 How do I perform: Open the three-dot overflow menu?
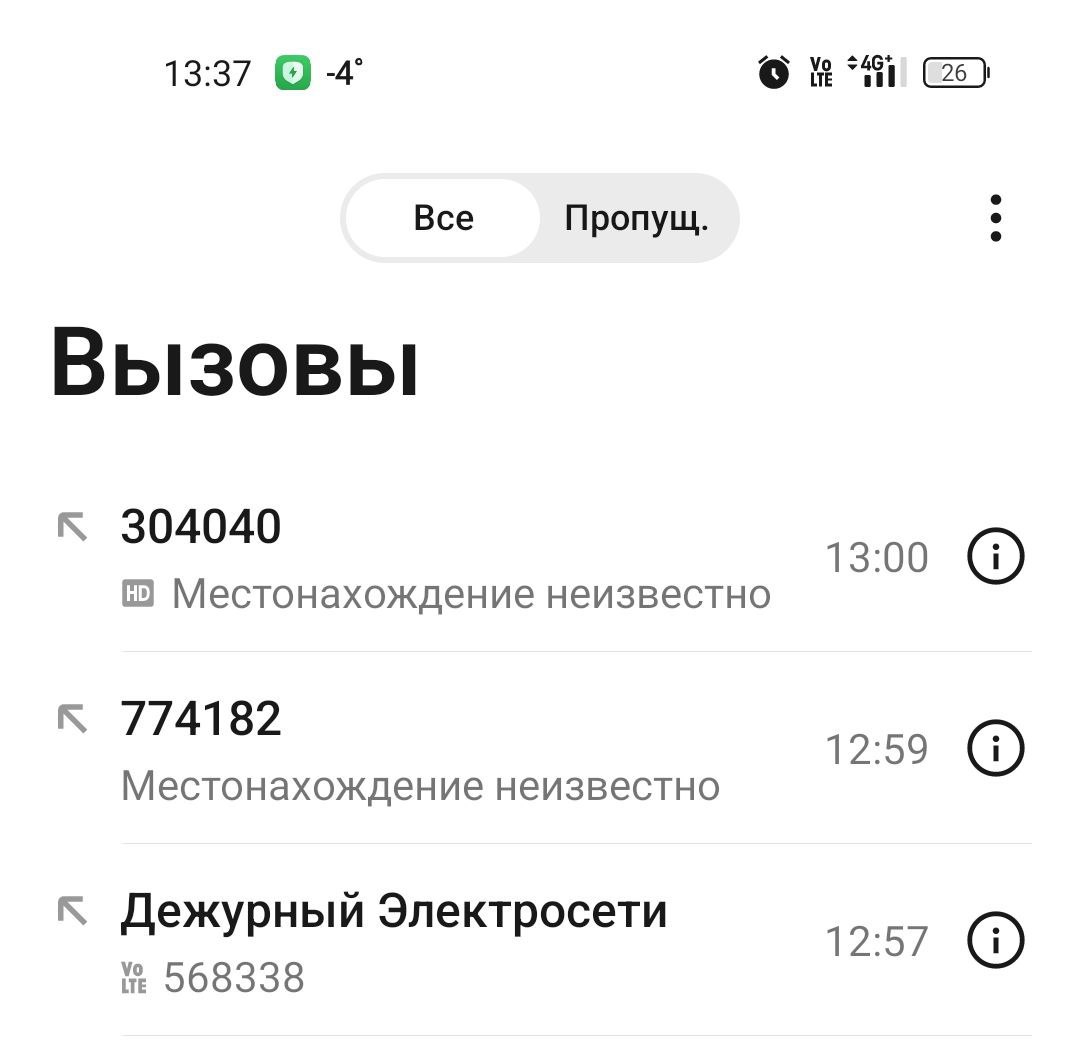click(995, 218)
